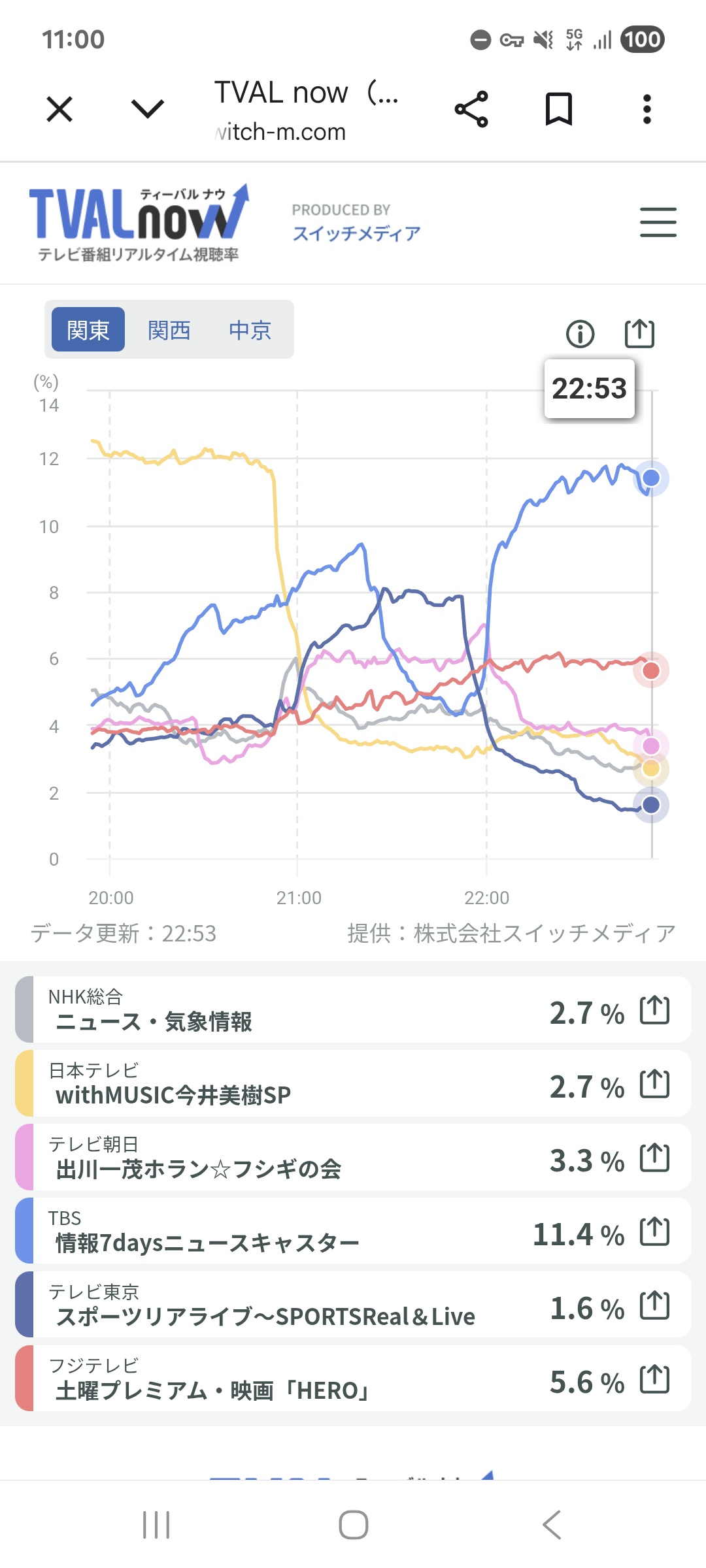
Task: Bookmark this TVAL now page
Action: (x=559, y=109)
